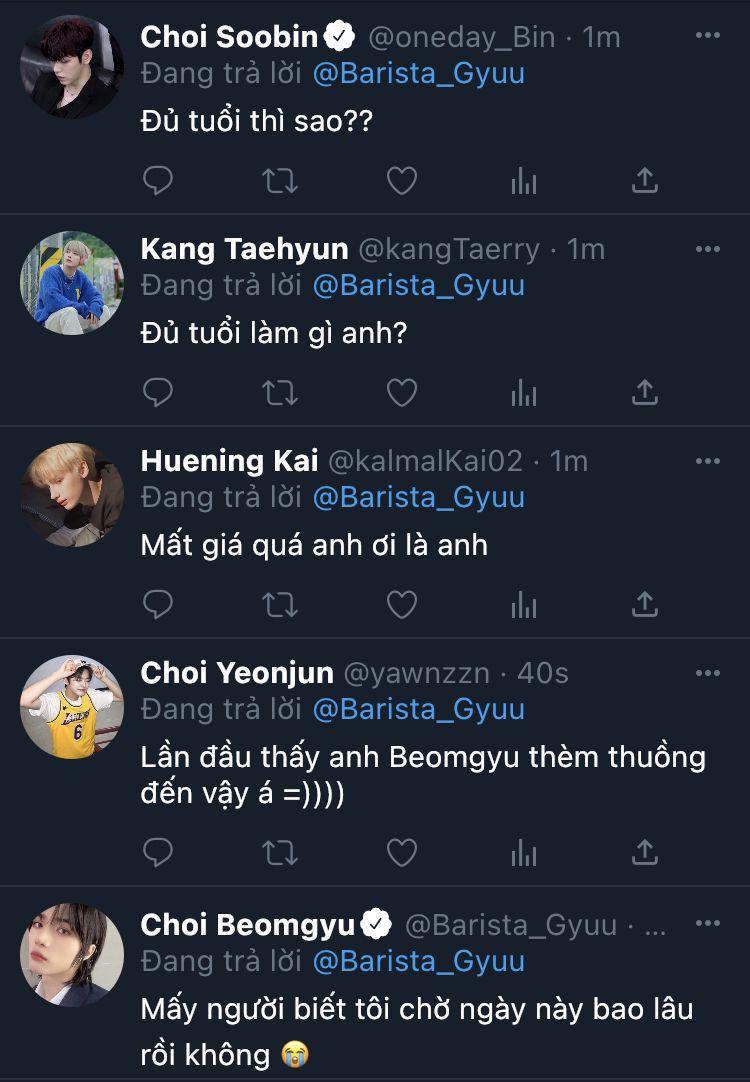The image size is (750, 1082).
Task: Open overflow menu on Choi Beomgyu's tweet
Action: point(707,924)
